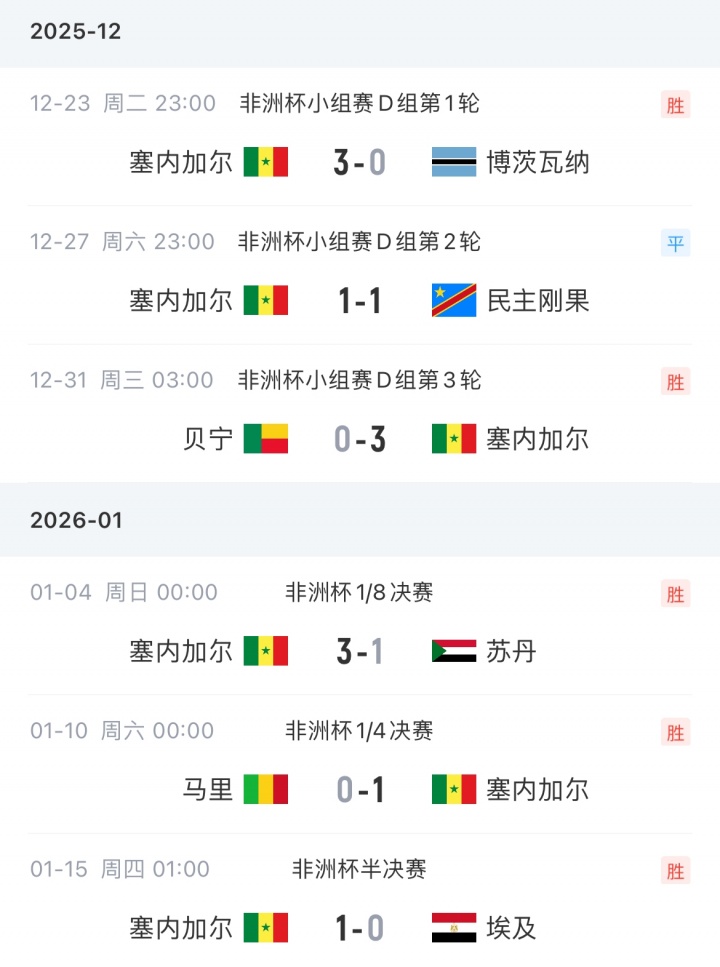Click the Egypt flag beside 埃及
720x967 pixels.
[x=453, y=928]
